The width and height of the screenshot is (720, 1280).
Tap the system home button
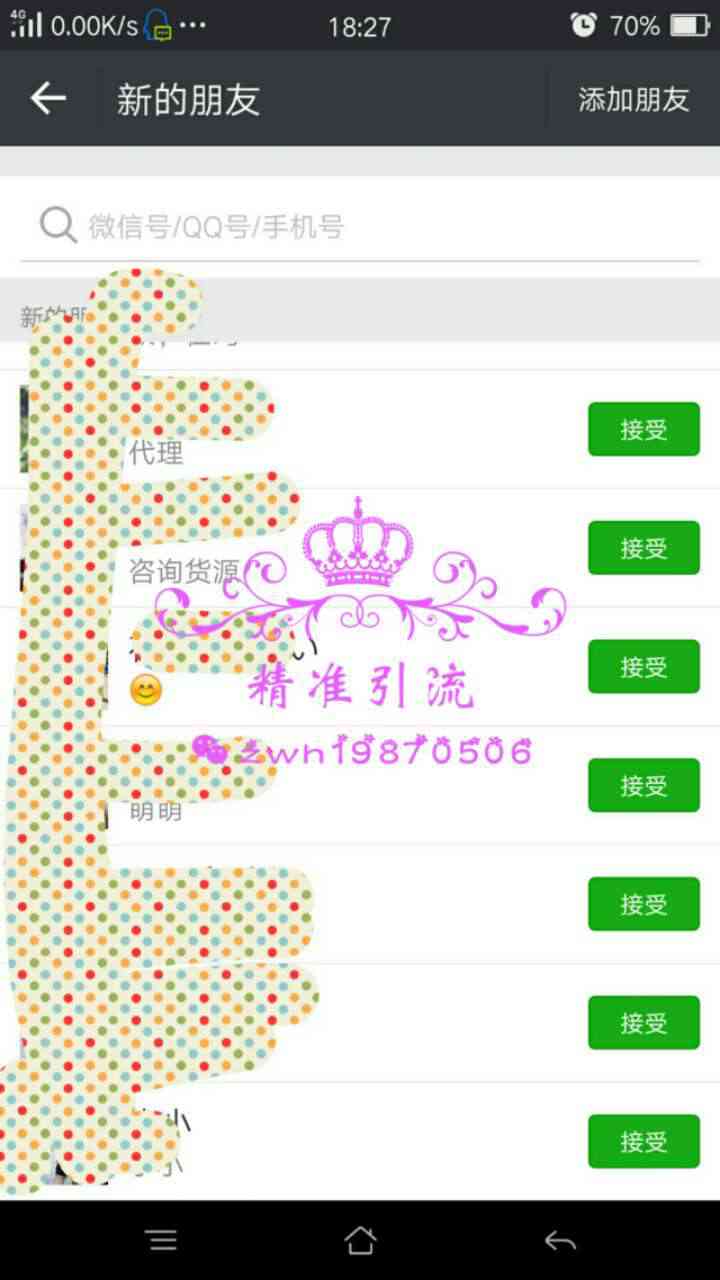(360, 1240)
